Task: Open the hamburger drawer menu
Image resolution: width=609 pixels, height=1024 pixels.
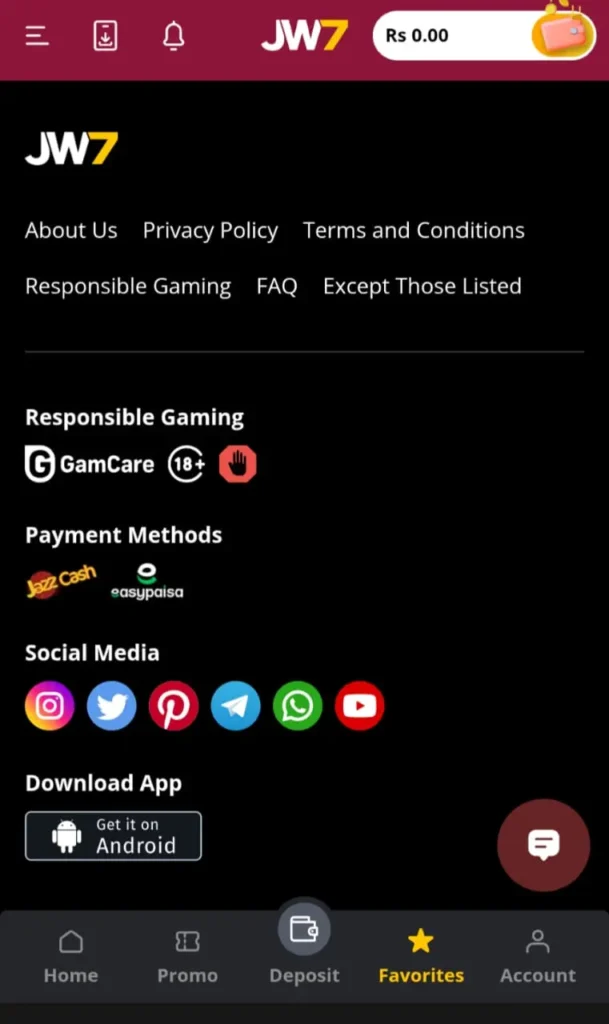Action: (37, 36)
